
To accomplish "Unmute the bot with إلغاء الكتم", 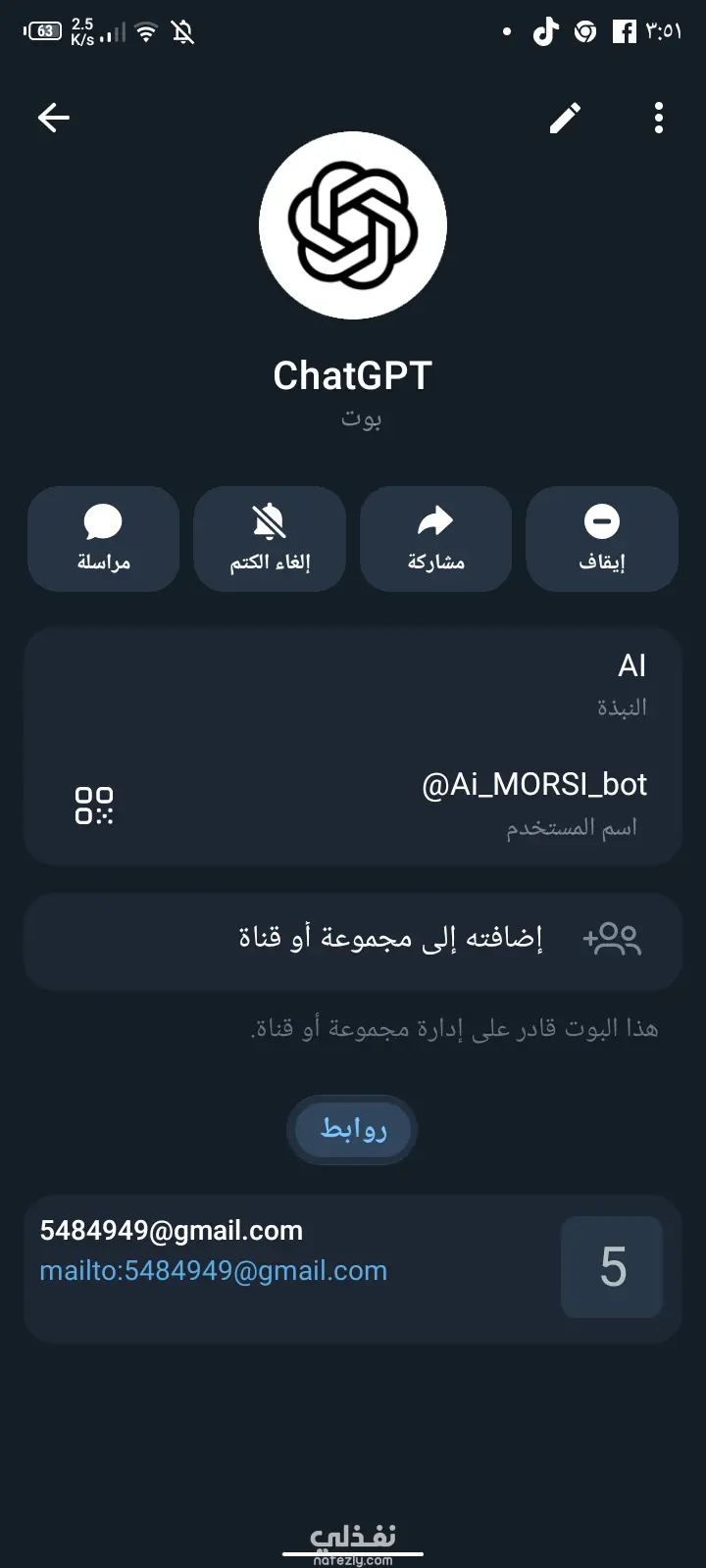I will coord(270,539).
